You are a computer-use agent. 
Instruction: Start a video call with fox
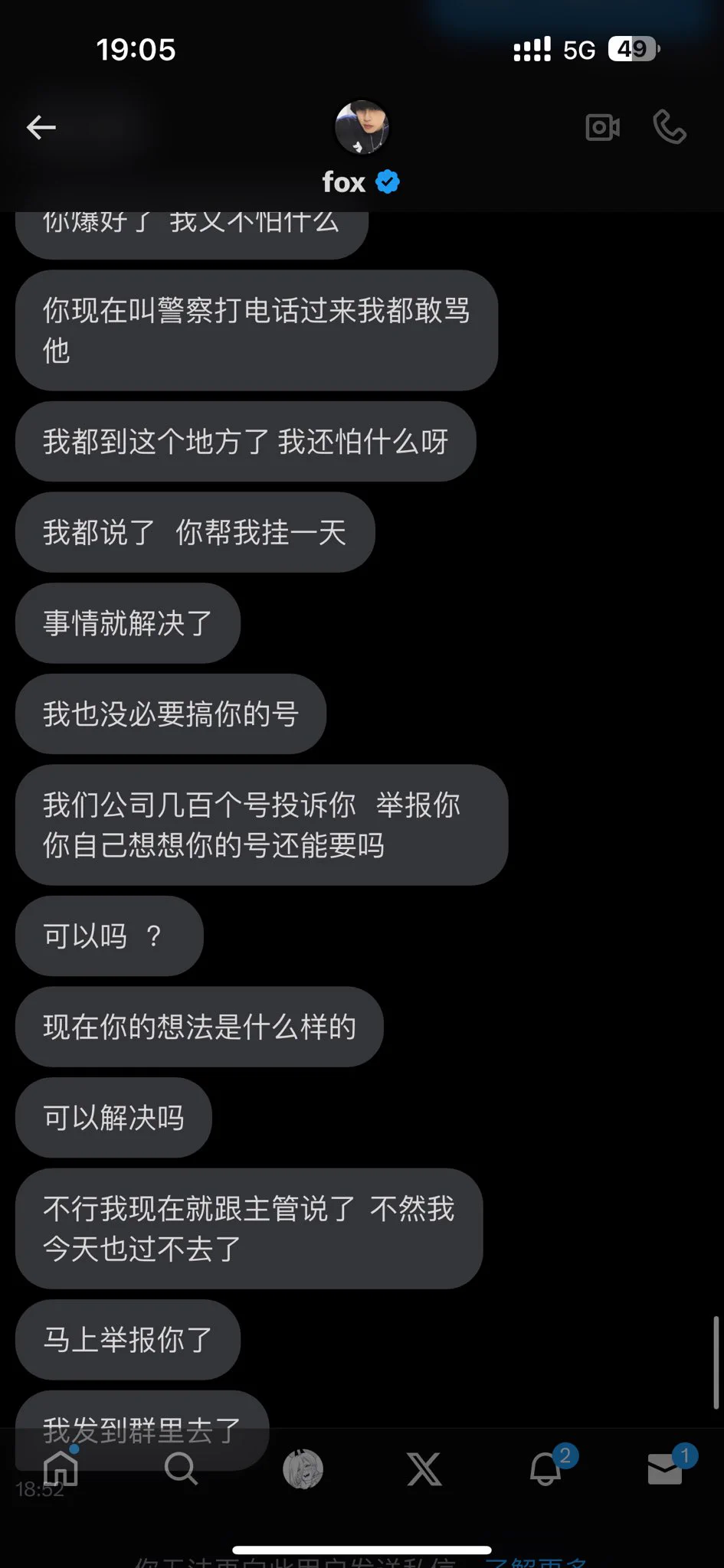(602, 127)
